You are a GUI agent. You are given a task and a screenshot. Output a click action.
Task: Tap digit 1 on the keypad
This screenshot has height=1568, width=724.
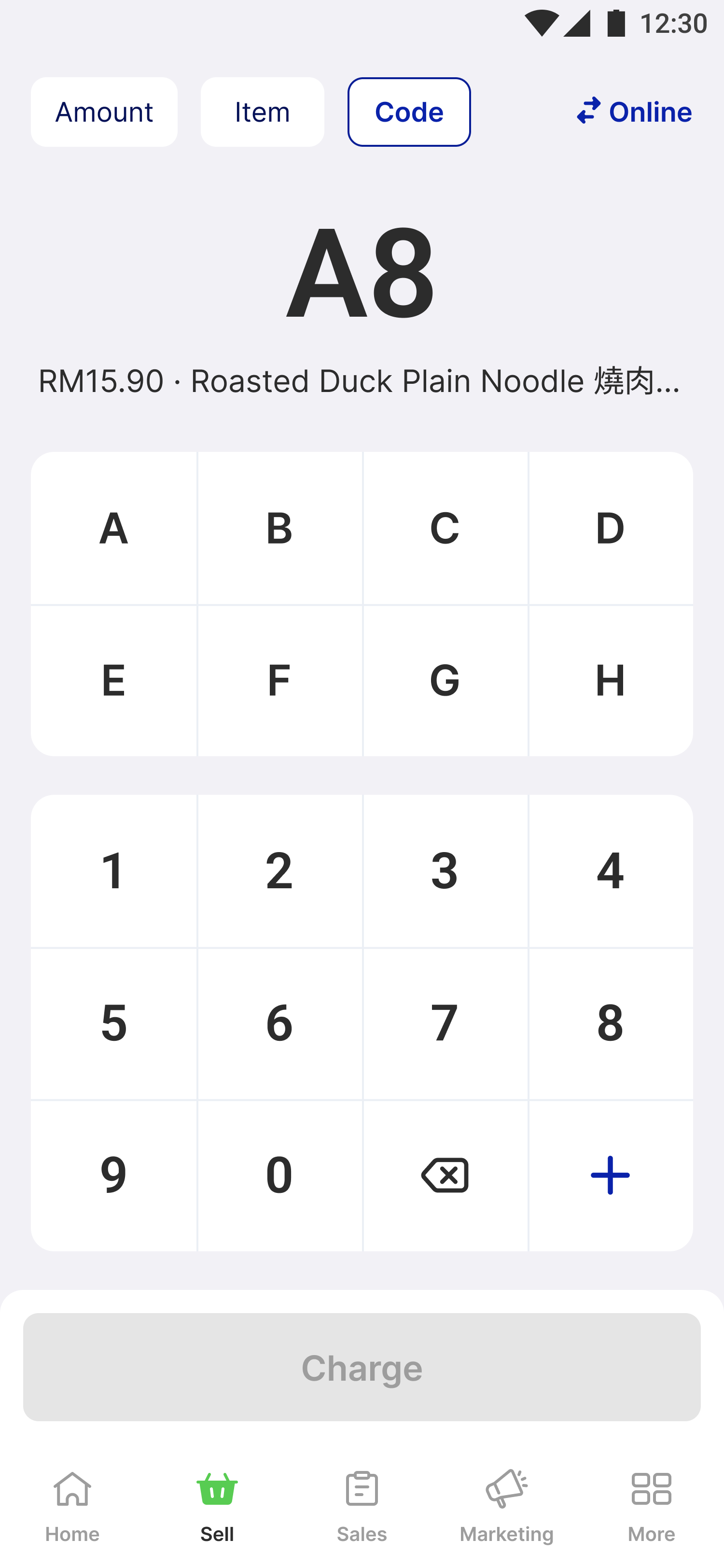pos(114,870)
